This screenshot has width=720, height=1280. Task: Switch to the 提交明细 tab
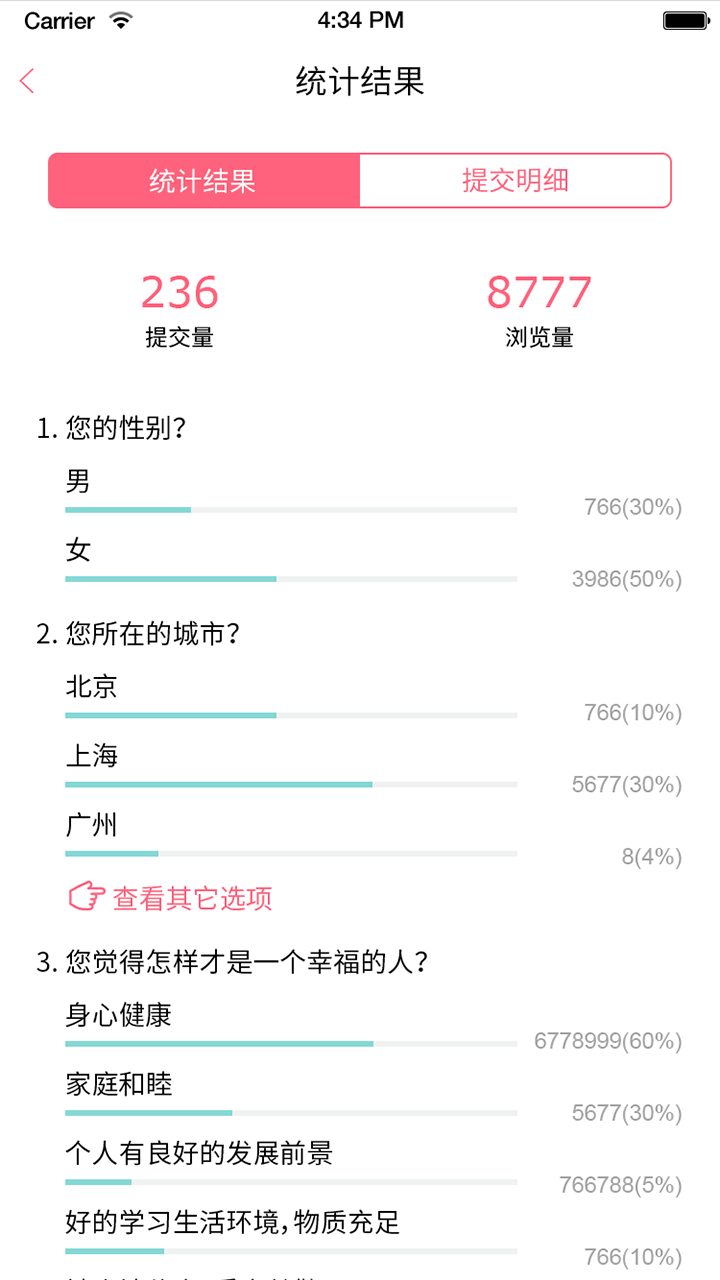[x=515, y=180]
